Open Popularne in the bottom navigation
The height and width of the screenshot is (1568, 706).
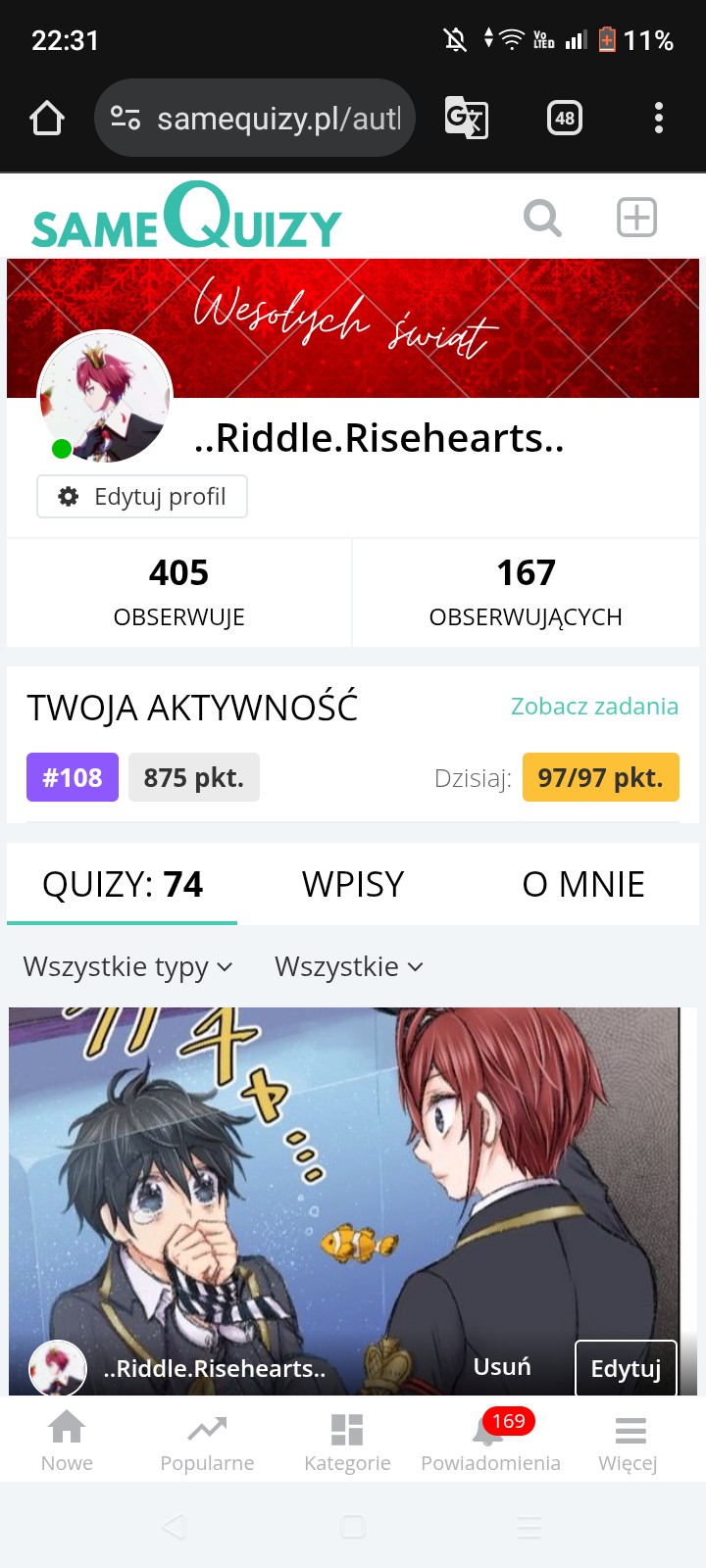[x=207, y=1443]
